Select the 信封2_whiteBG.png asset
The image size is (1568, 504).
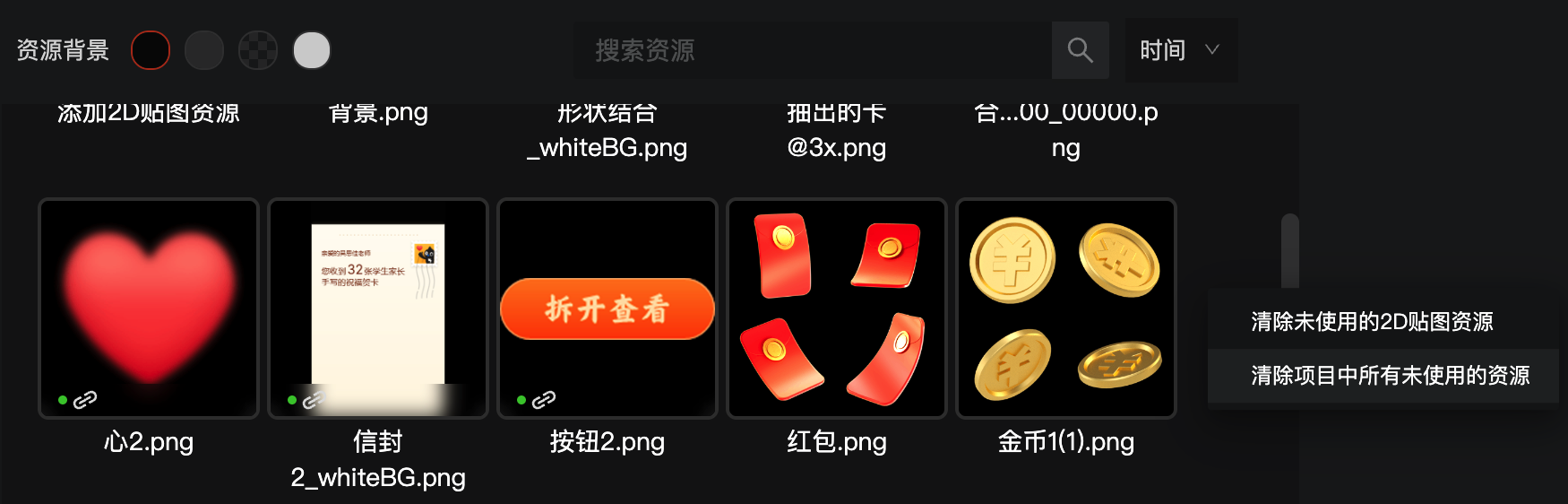click(x=378, y=308)
